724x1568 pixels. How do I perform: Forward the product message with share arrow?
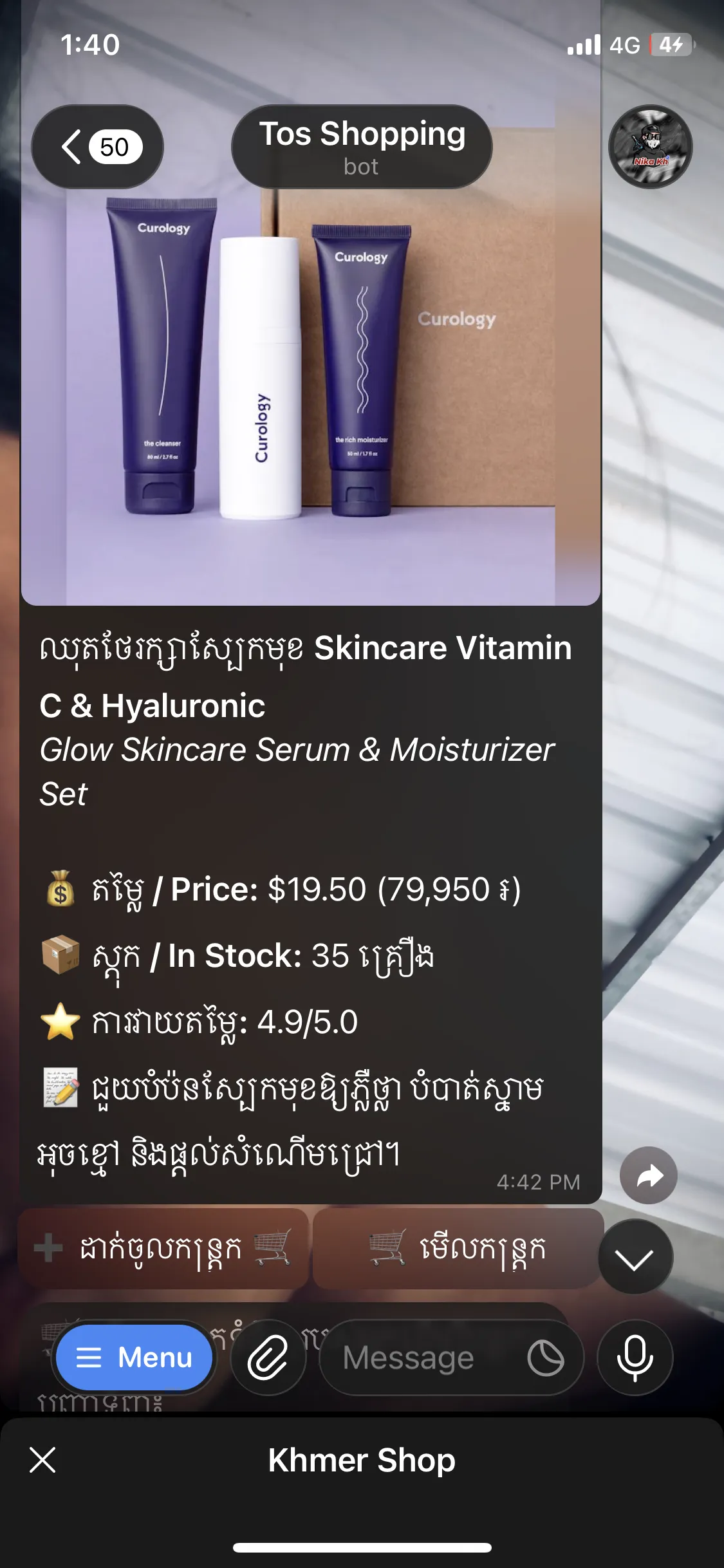point(649,1175)
